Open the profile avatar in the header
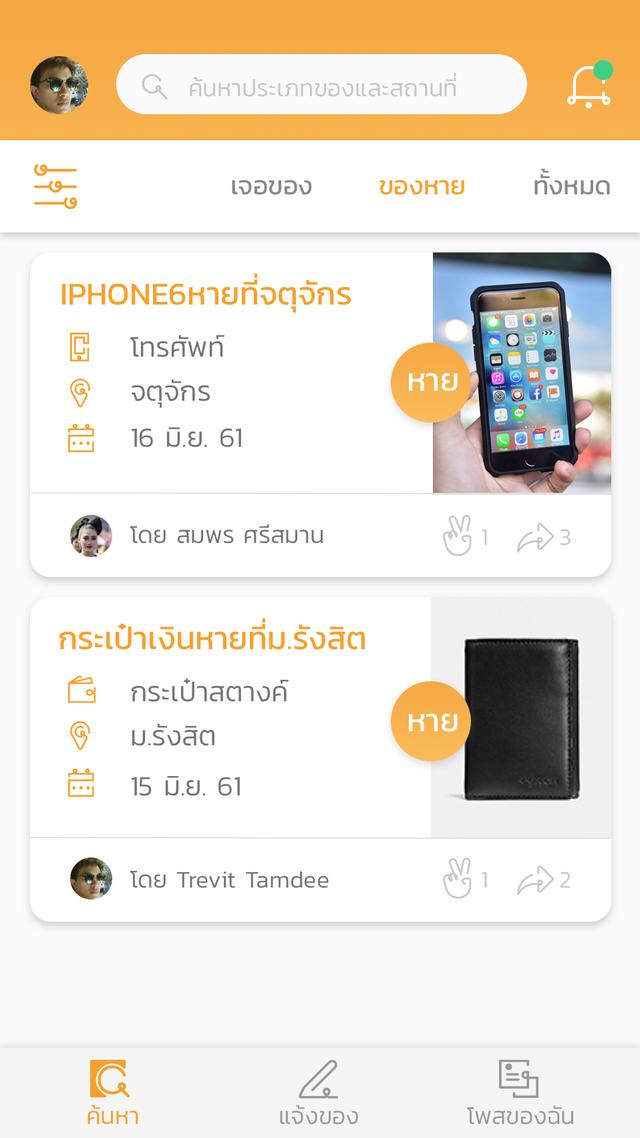This screenshot has width=640, height=1138. point(59,85)
